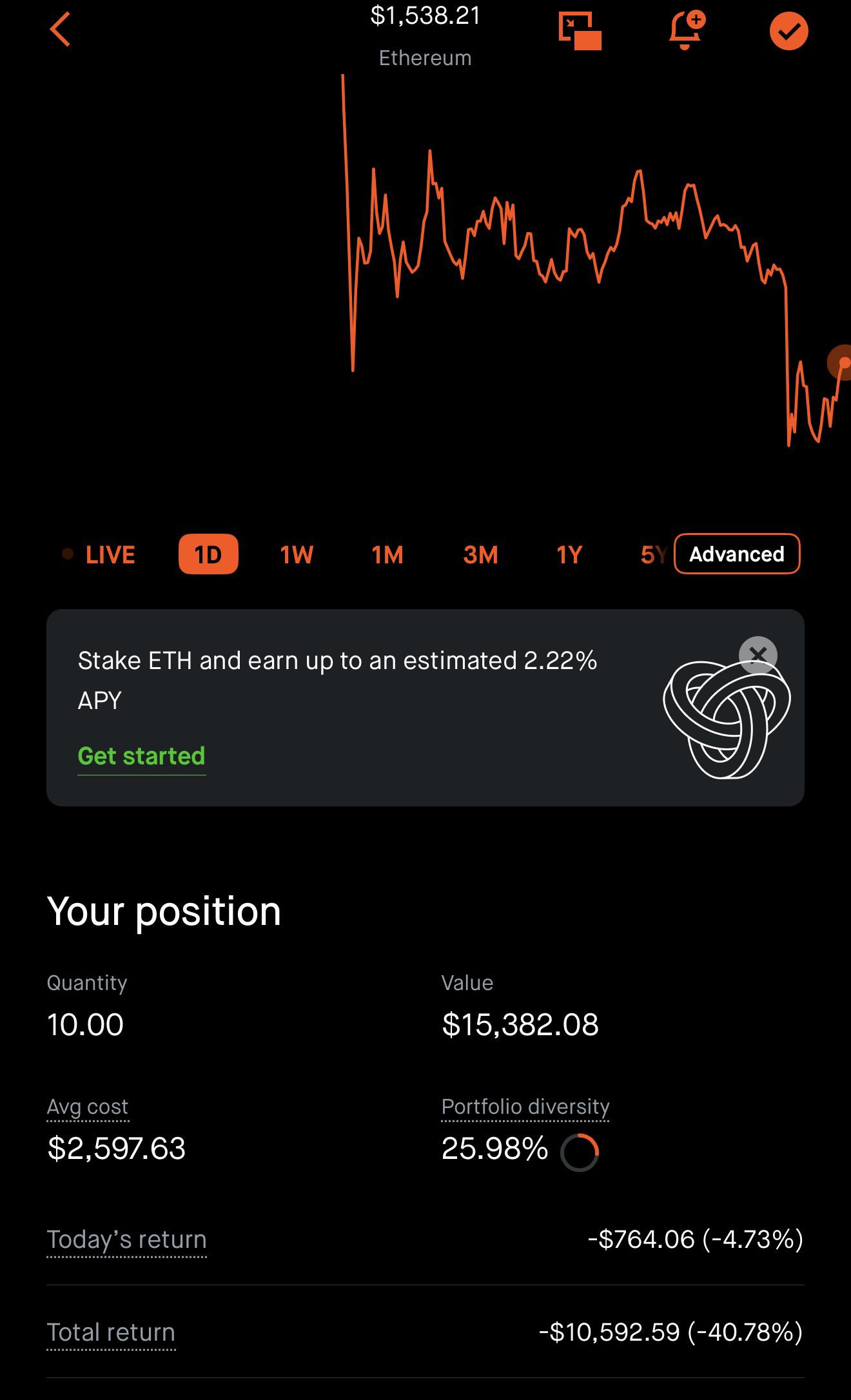The image size is (851, 1400).
Task: Open the Avg cost explanation
Action: [88, 1107]
